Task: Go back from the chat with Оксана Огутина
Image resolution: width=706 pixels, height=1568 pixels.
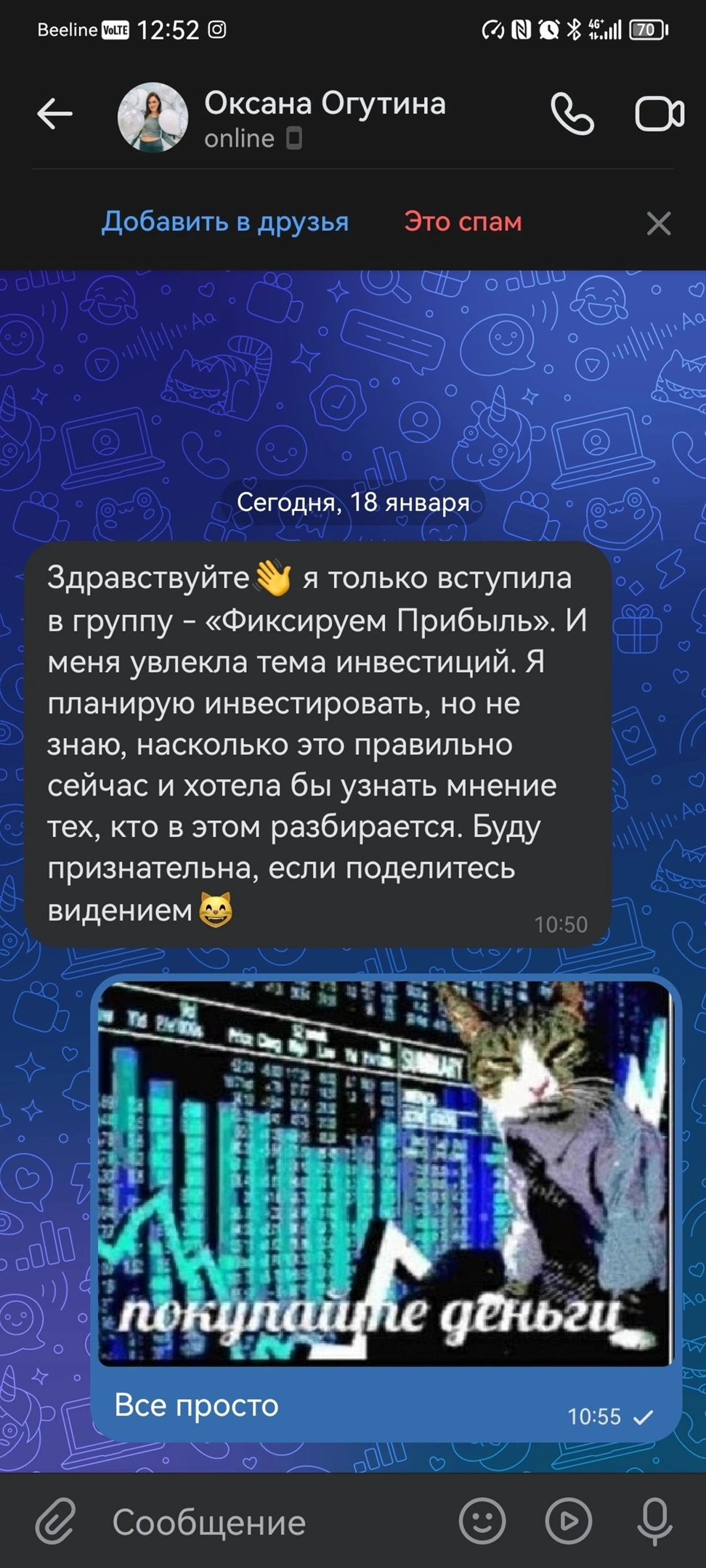Action: pos(54,115)
